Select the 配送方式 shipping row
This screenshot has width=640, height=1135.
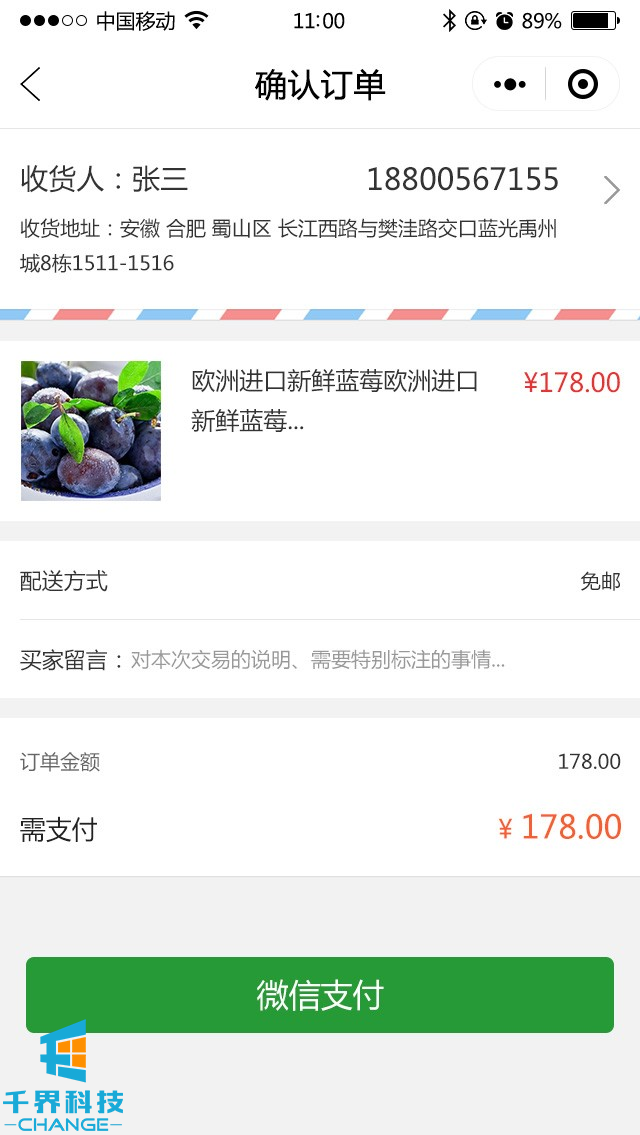point(320,581)
